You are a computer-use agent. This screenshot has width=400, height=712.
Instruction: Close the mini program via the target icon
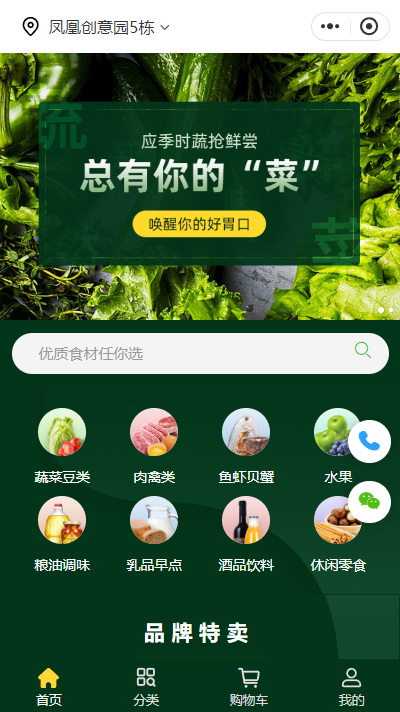[x=369, y=27]
